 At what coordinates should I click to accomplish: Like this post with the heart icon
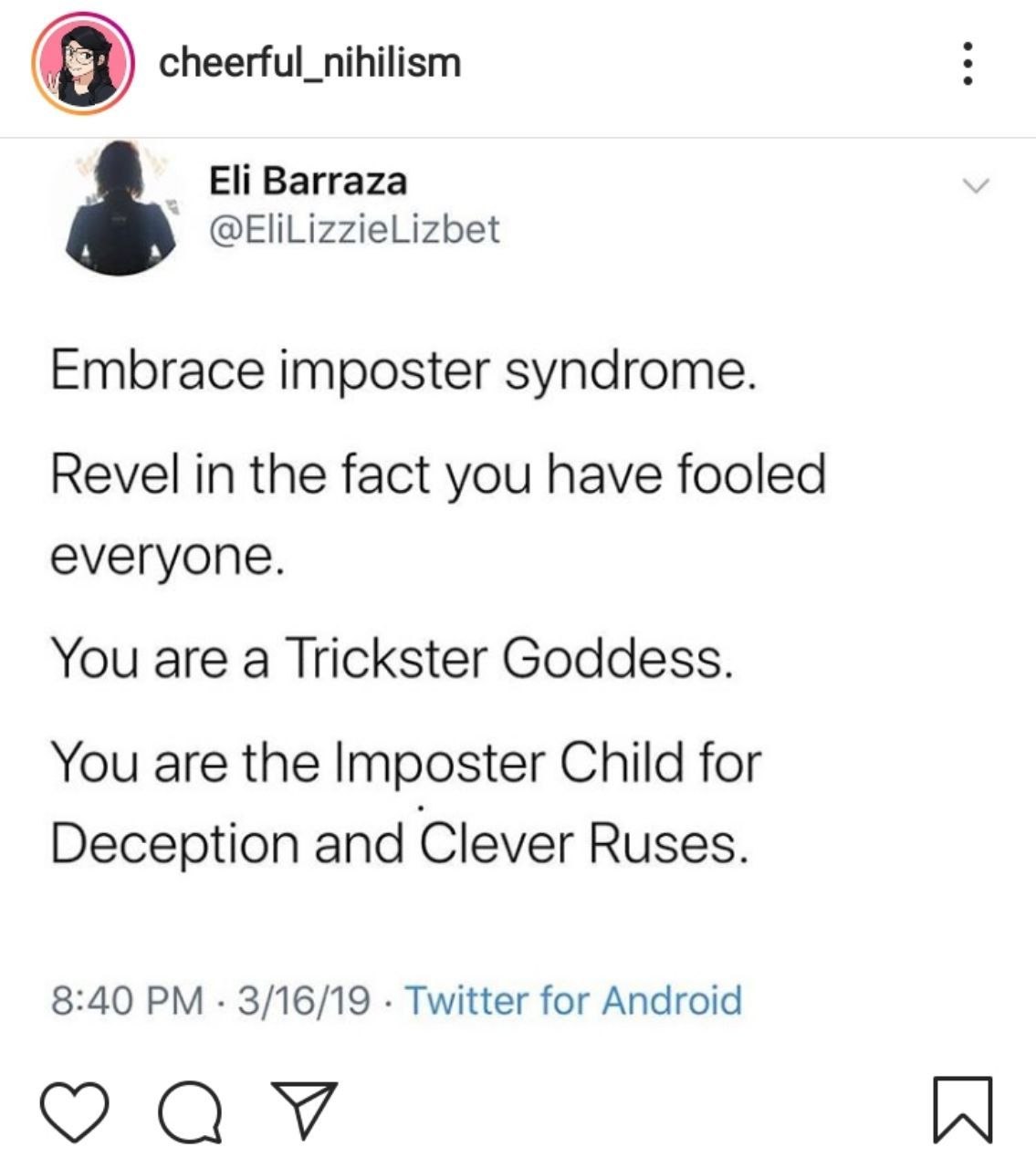75,1110
